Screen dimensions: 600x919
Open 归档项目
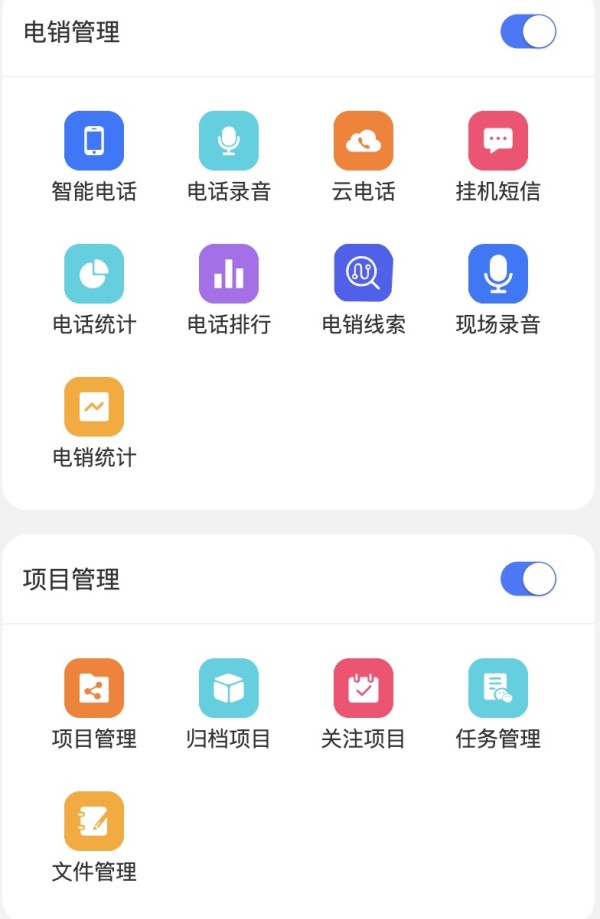click(x=229, y=688)
